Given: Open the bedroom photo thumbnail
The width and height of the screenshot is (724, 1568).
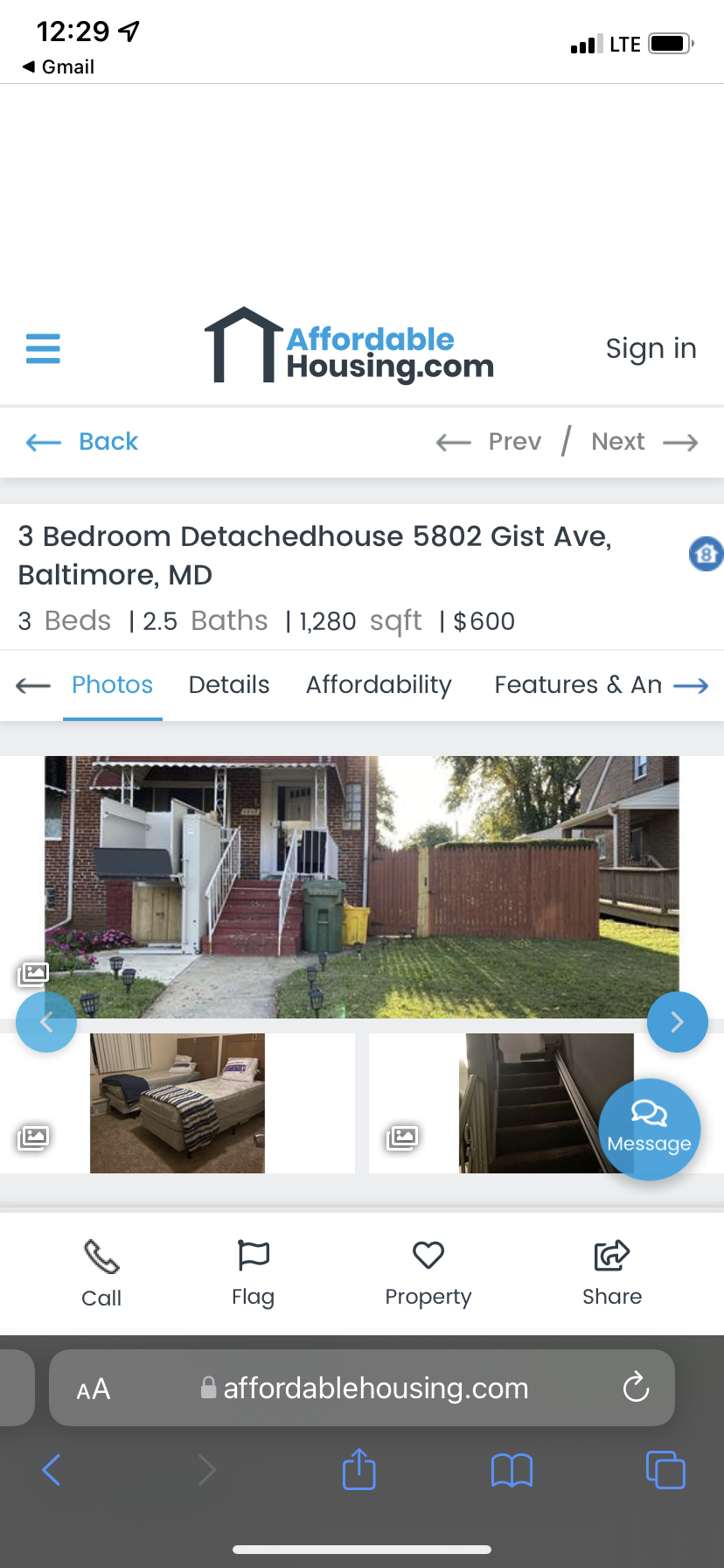Looking at the screenshot, I should click(178, 1102).
